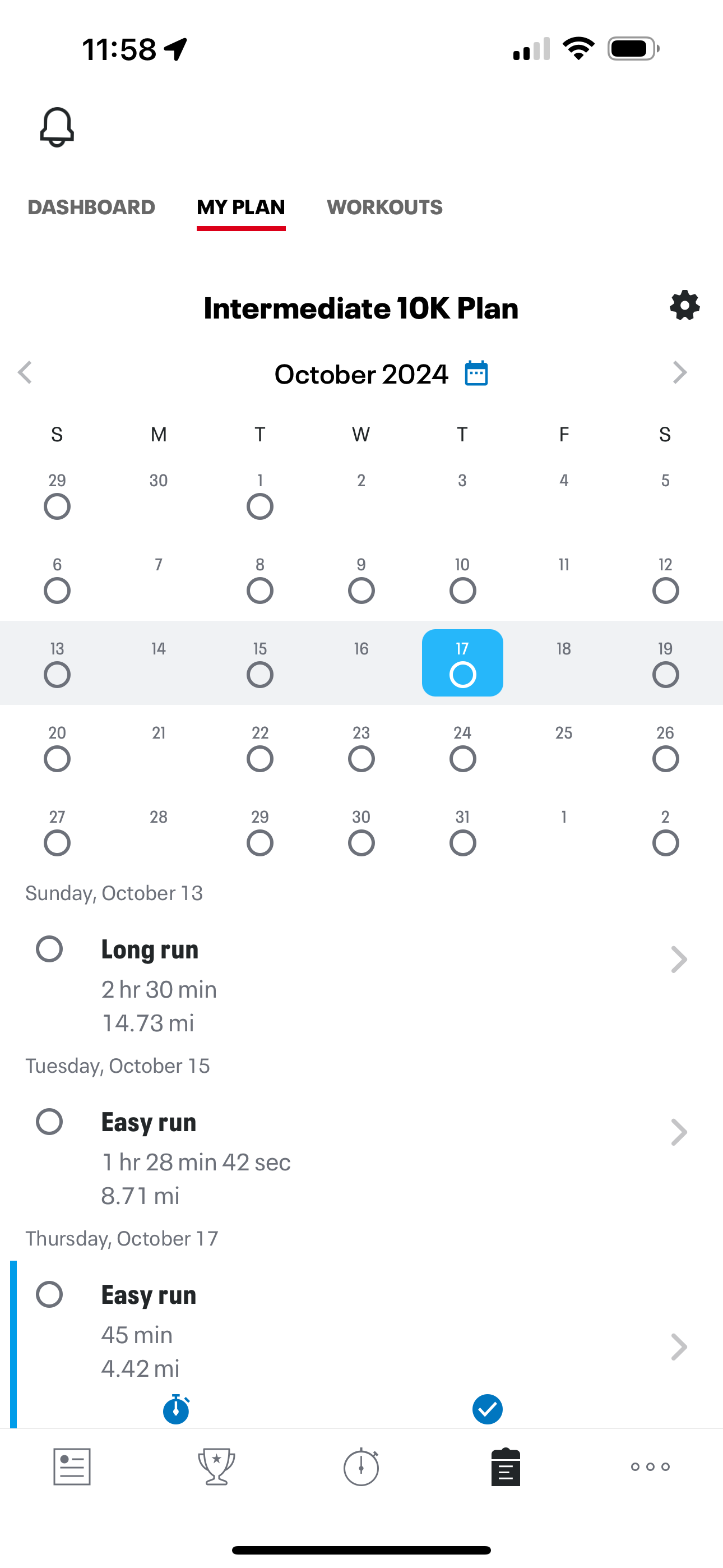Screen dimensions: 723x1568
Task: Open the news feed icon in bottom bar
Action: (72, 1467)
